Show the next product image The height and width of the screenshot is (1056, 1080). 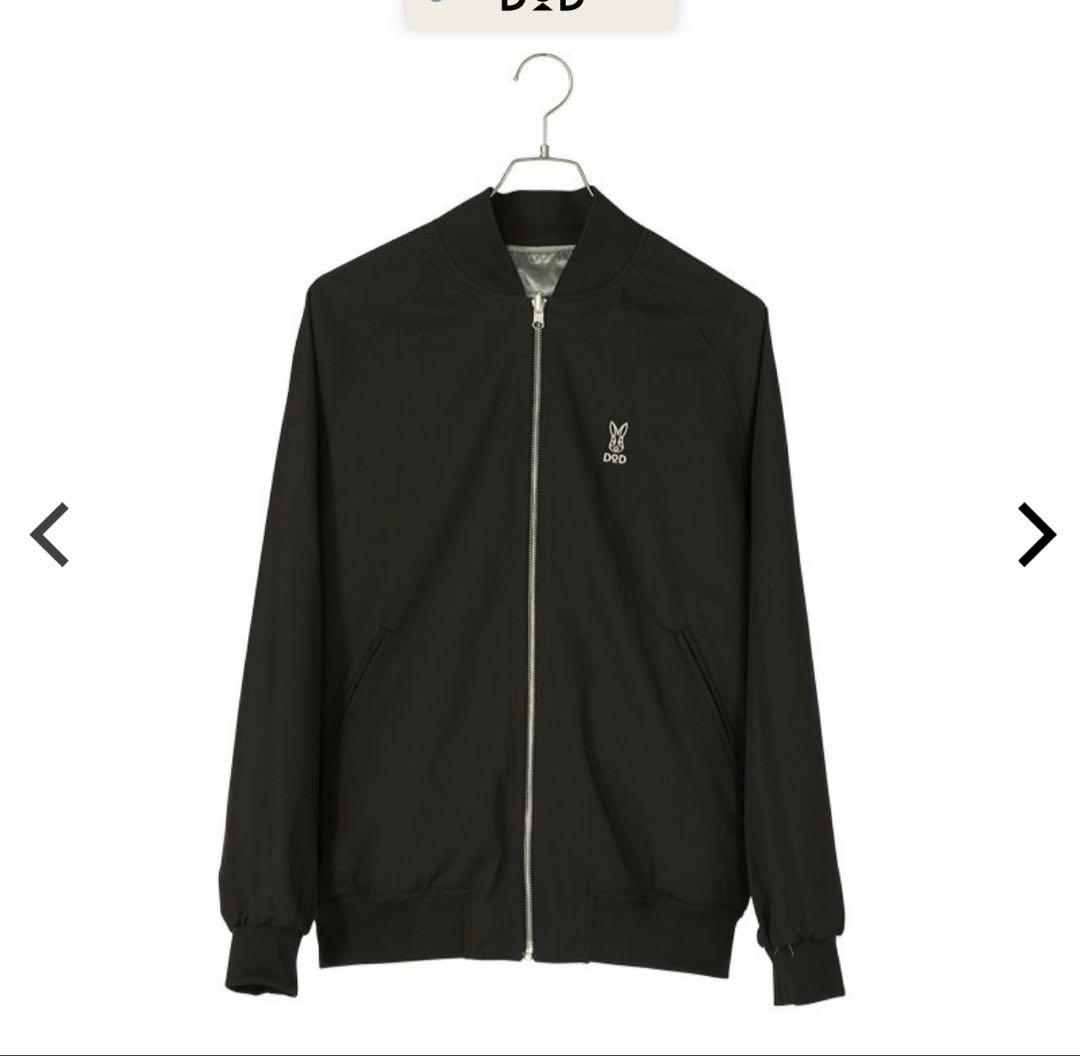coord(1035,535)
